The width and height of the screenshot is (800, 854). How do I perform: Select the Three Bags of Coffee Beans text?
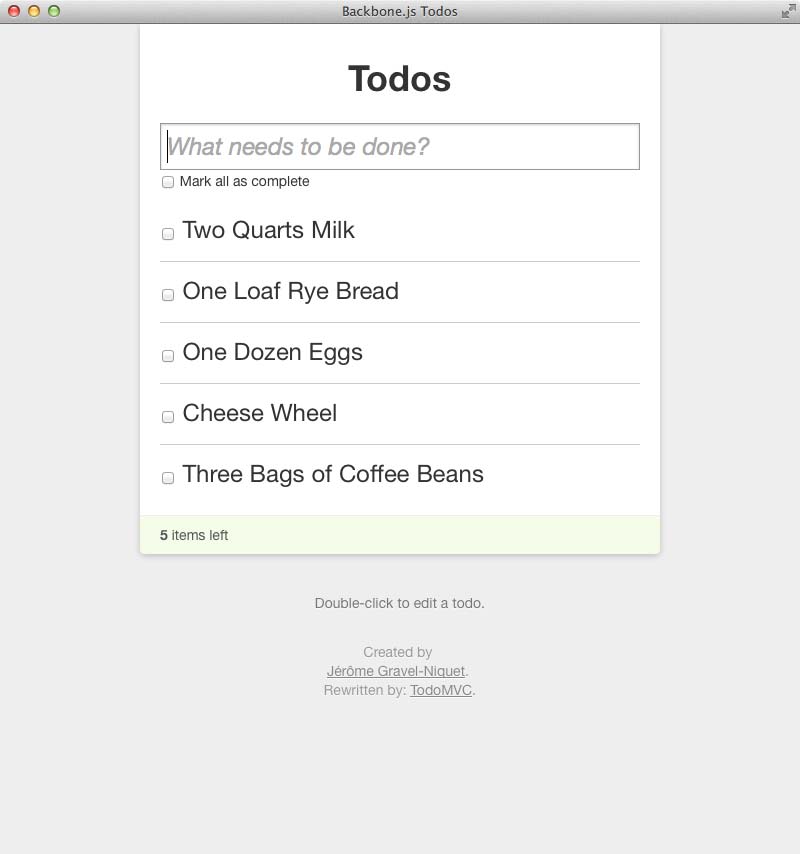(332, 474)
